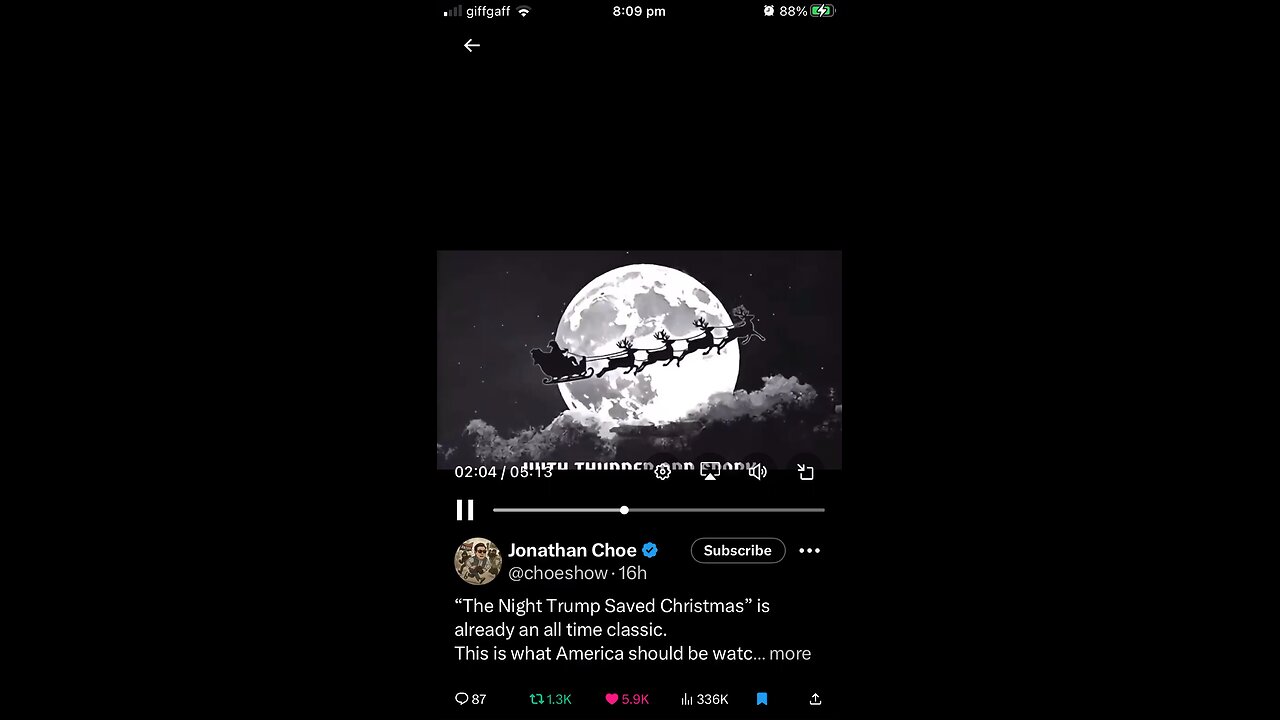Viewport: 1280px width, 720px height.
Task: Repost this post
Action: point(550,699)
